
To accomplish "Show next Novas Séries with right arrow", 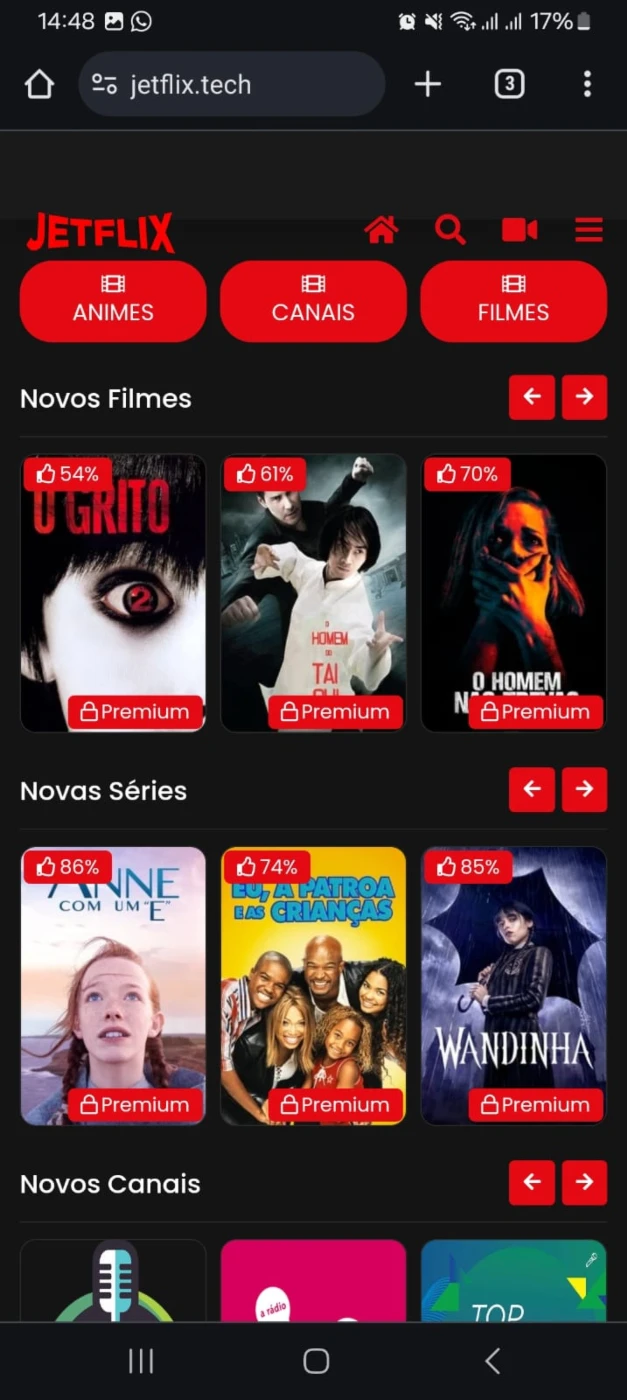I will [x=584, y=790].
